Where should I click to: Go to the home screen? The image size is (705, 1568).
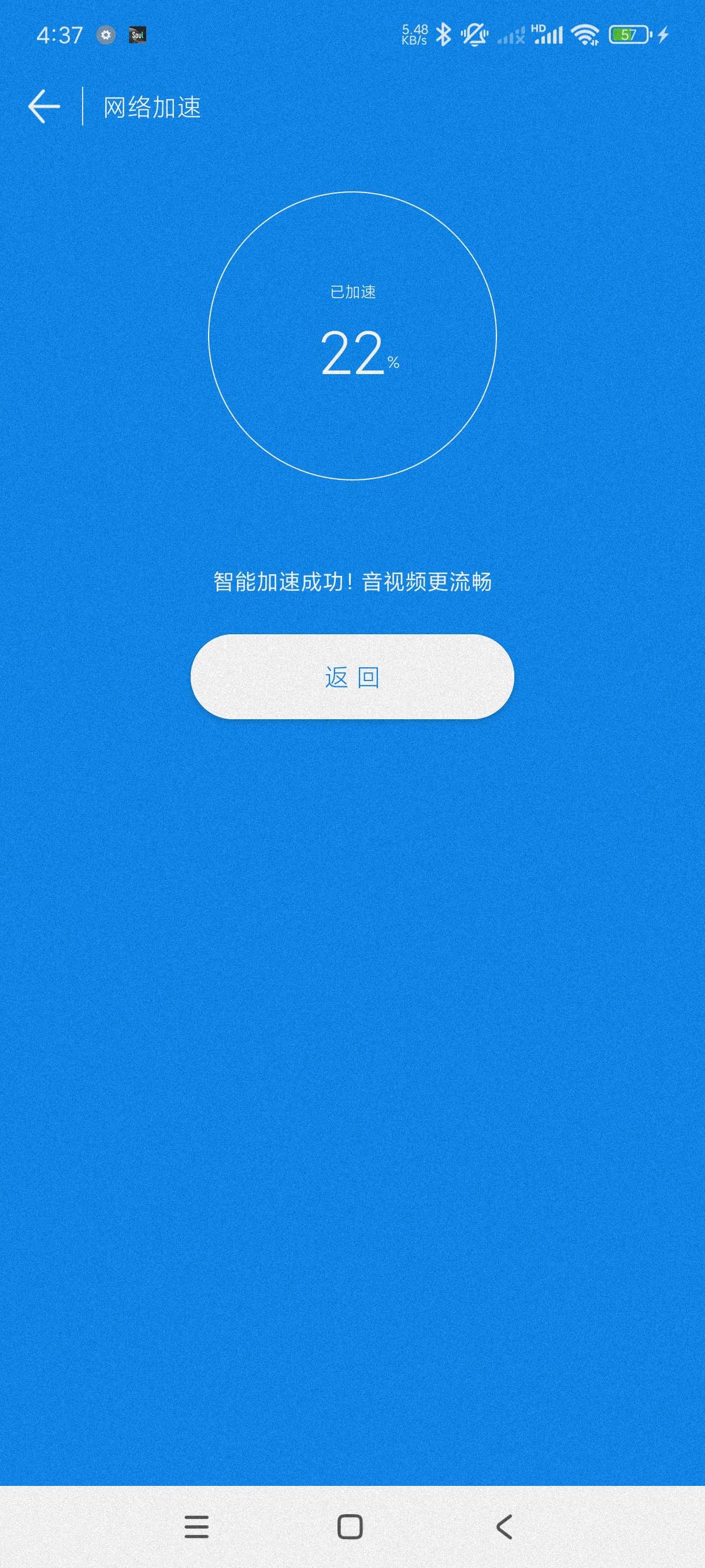point(350,1527)
